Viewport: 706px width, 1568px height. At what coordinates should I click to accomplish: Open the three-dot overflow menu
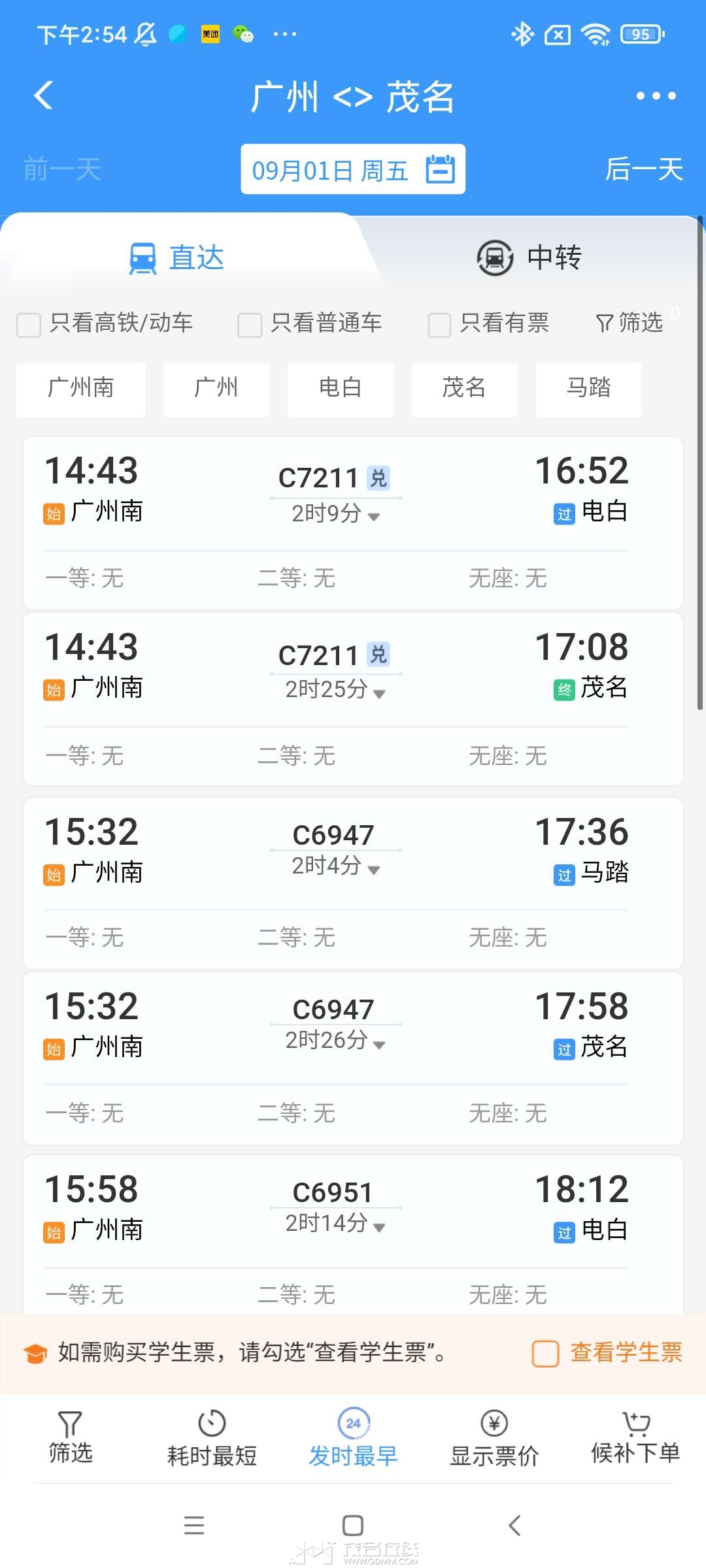[x=656, y=96]
